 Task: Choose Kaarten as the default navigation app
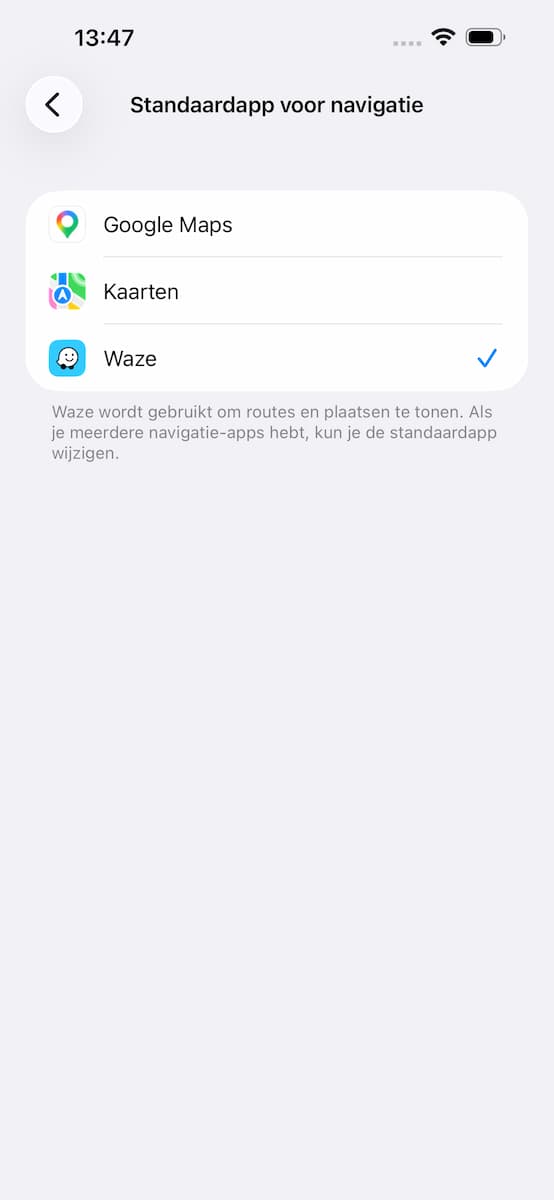pyautogui.click(x=277, y=291)
